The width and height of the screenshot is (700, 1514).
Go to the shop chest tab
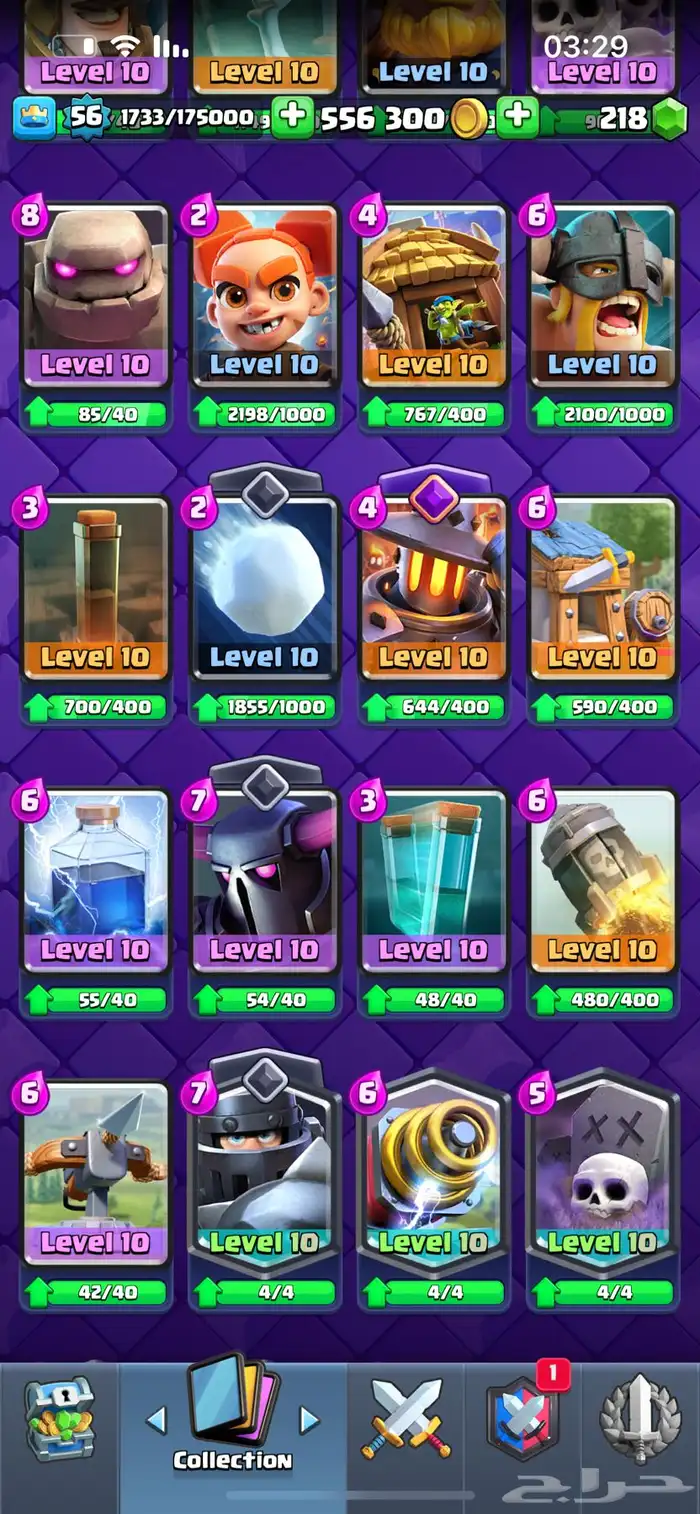tap(59, 1418)
